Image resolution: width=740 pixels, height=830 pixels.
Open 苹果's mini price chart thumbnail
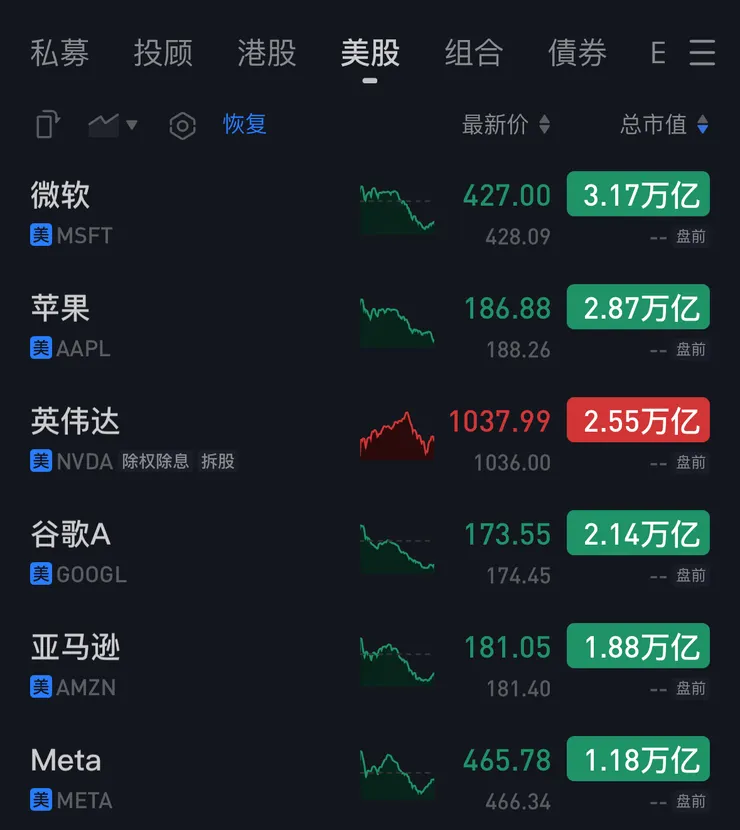click(x=397, y=320)
